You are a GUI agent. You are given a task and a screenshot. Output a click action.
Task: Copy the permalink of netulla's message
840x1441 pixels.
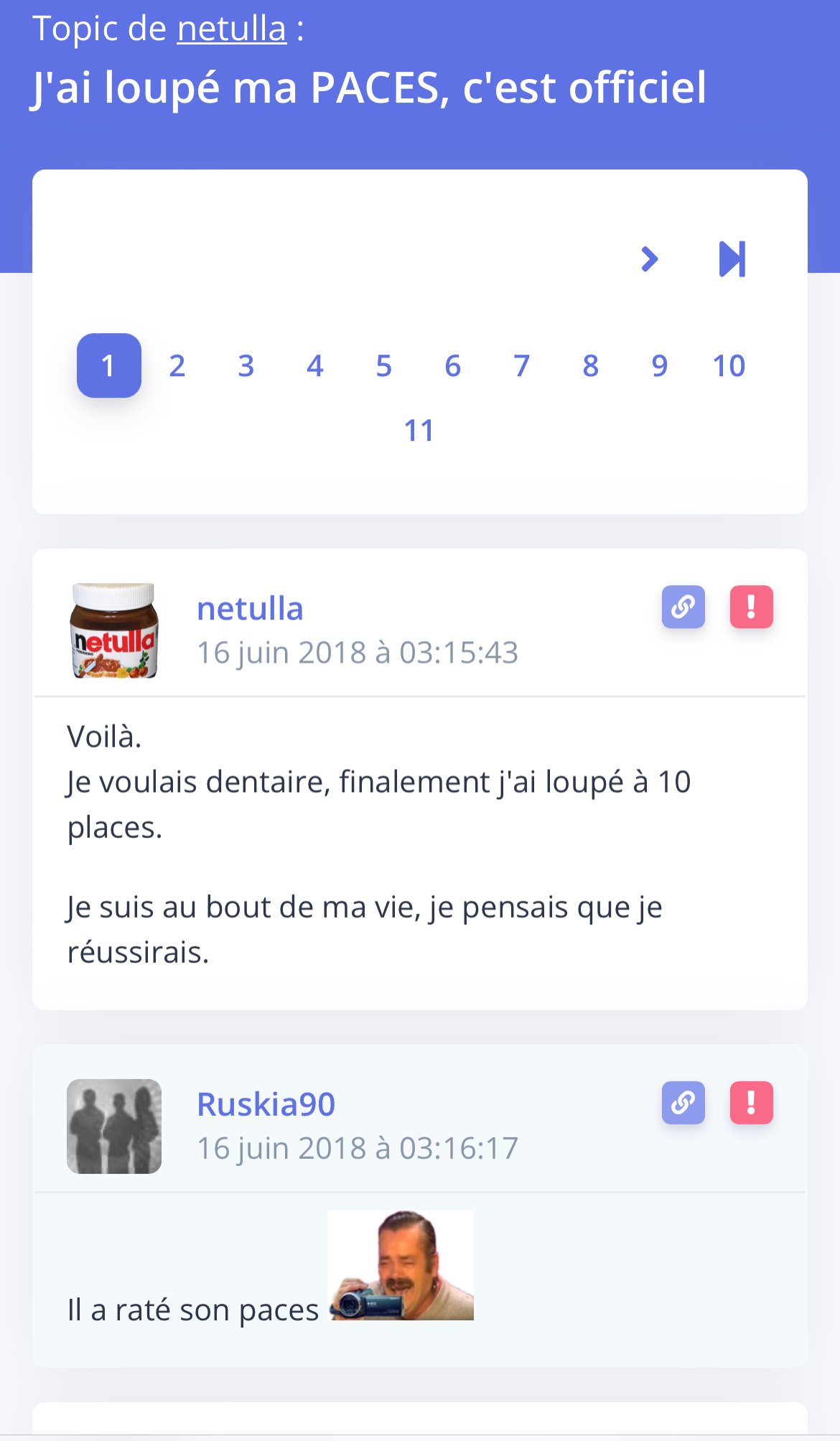click(x=683, y=607)
